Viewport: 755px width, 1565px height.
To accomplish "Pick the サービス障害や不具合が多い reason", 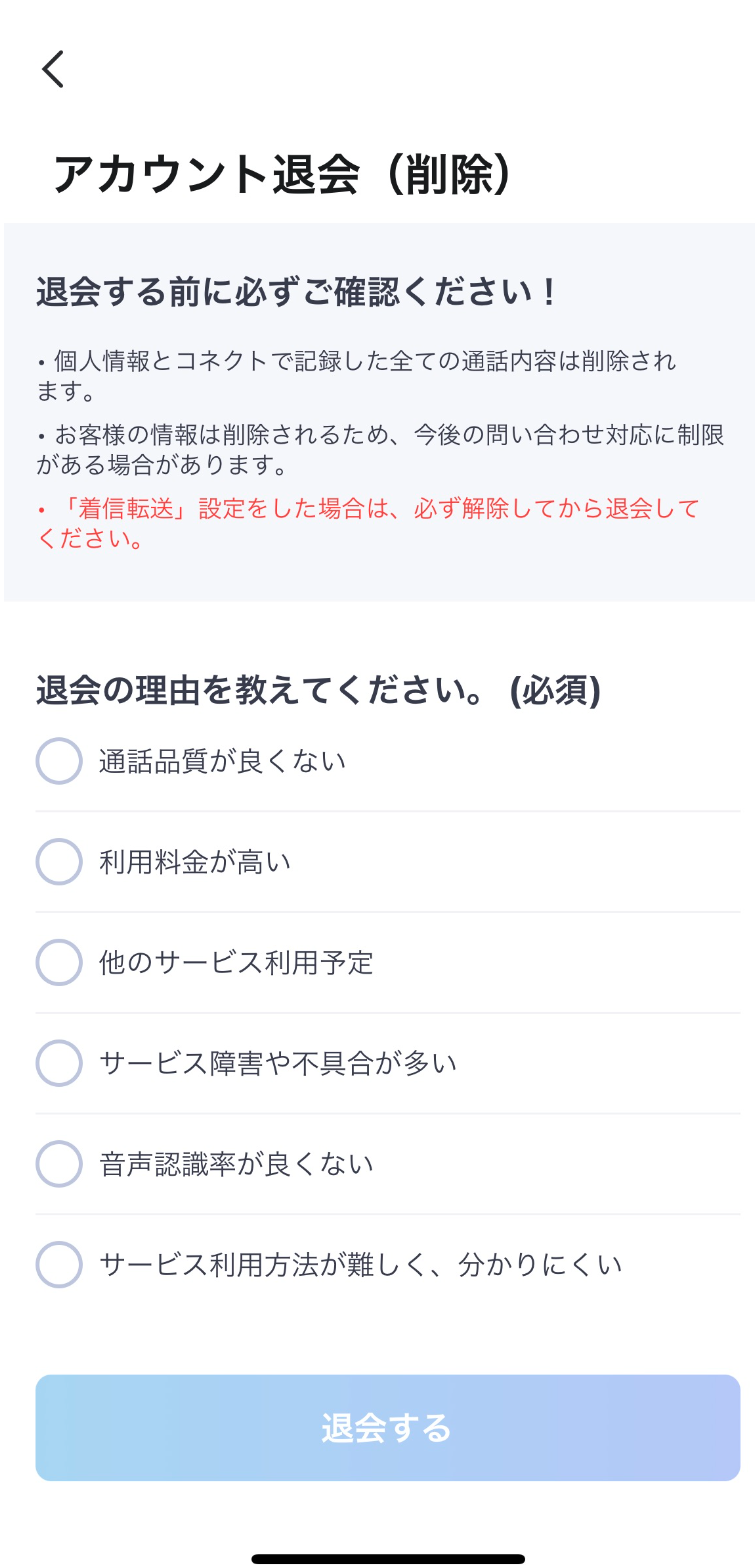I will click(58, 1063).
